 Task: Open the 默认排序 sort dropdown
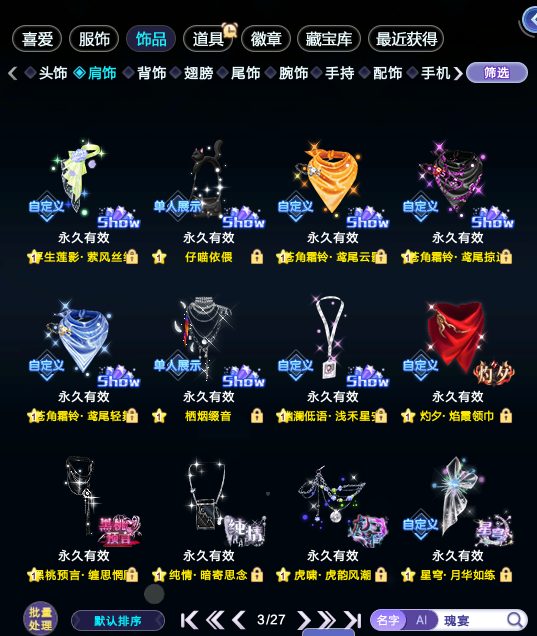tap(118, 621)
